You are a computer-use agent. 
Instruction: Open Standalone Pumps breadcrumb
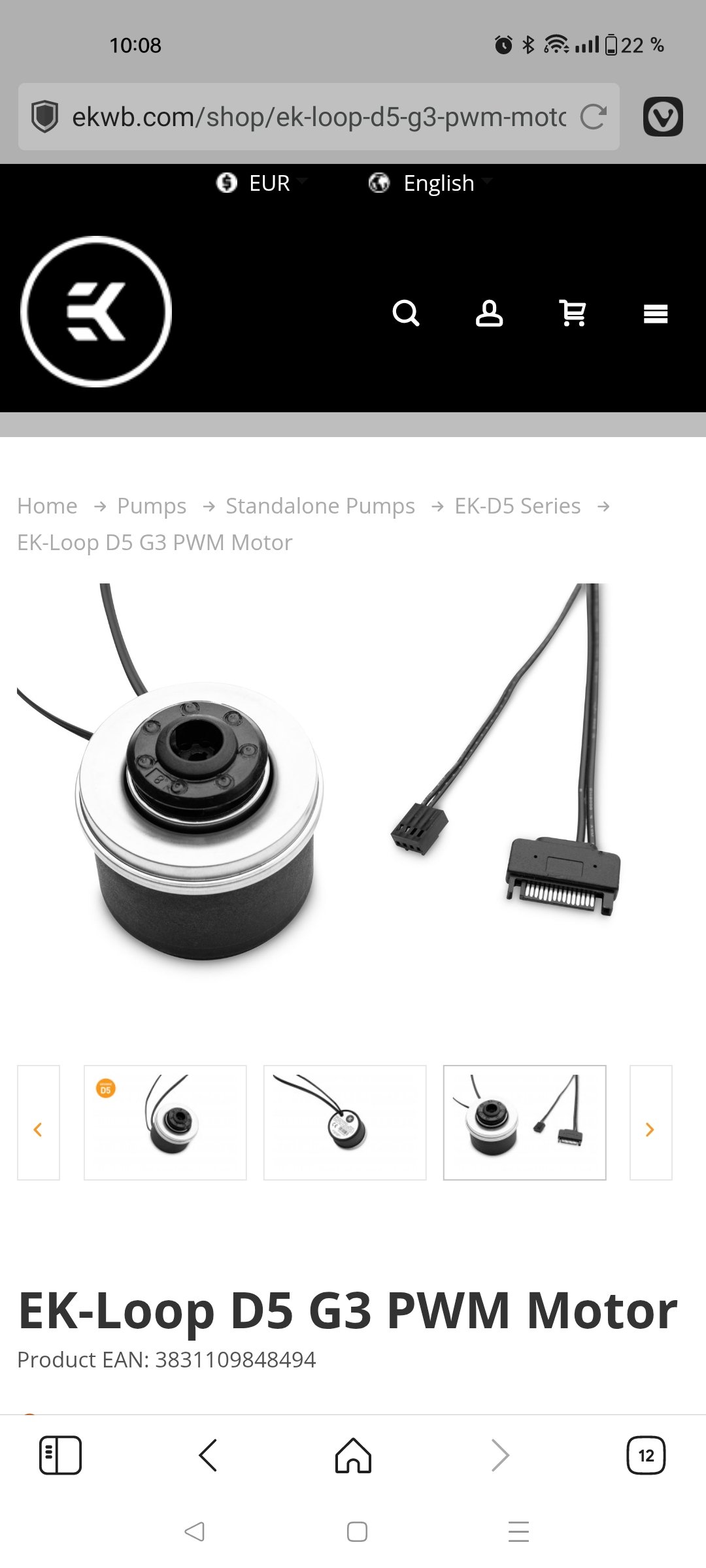tap(320, 506)
